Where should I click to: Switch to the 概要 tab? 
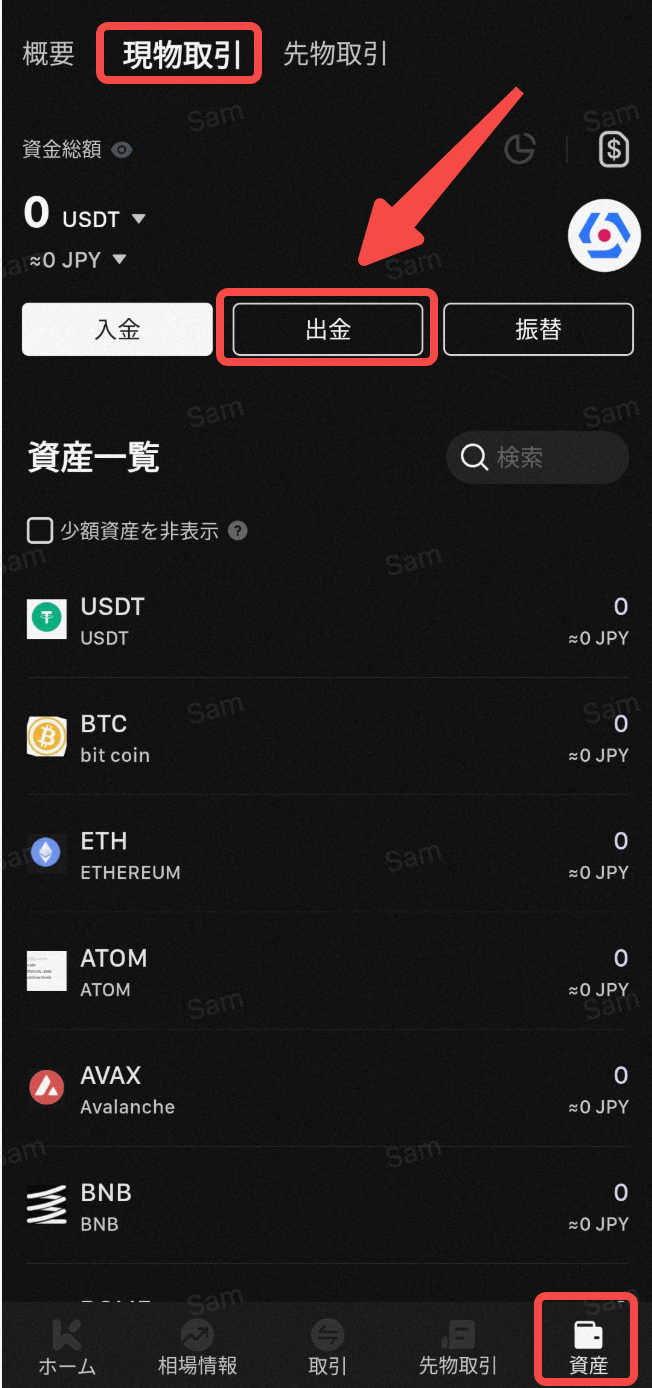click(48, 54)
